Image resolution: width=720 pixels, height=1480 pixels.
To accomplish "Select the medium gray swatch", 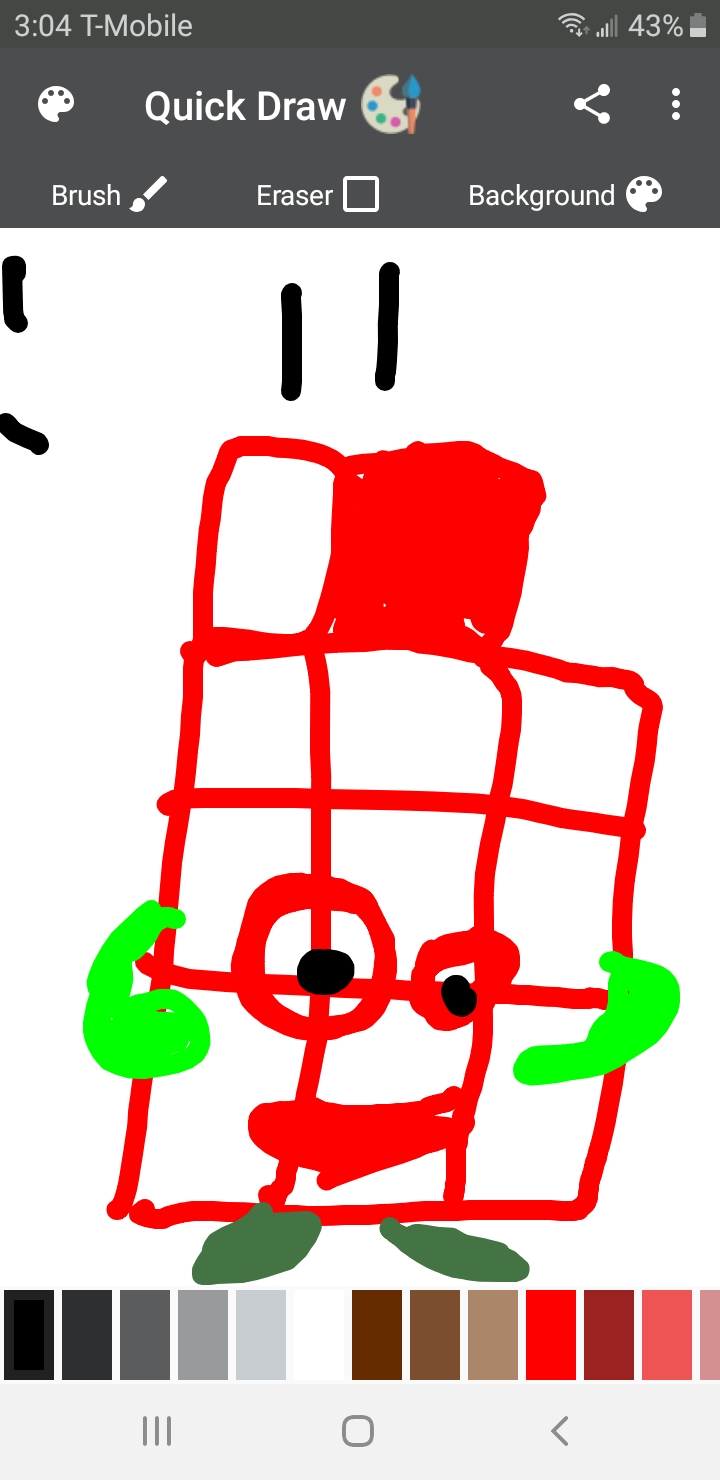I will click(145, 1335).
